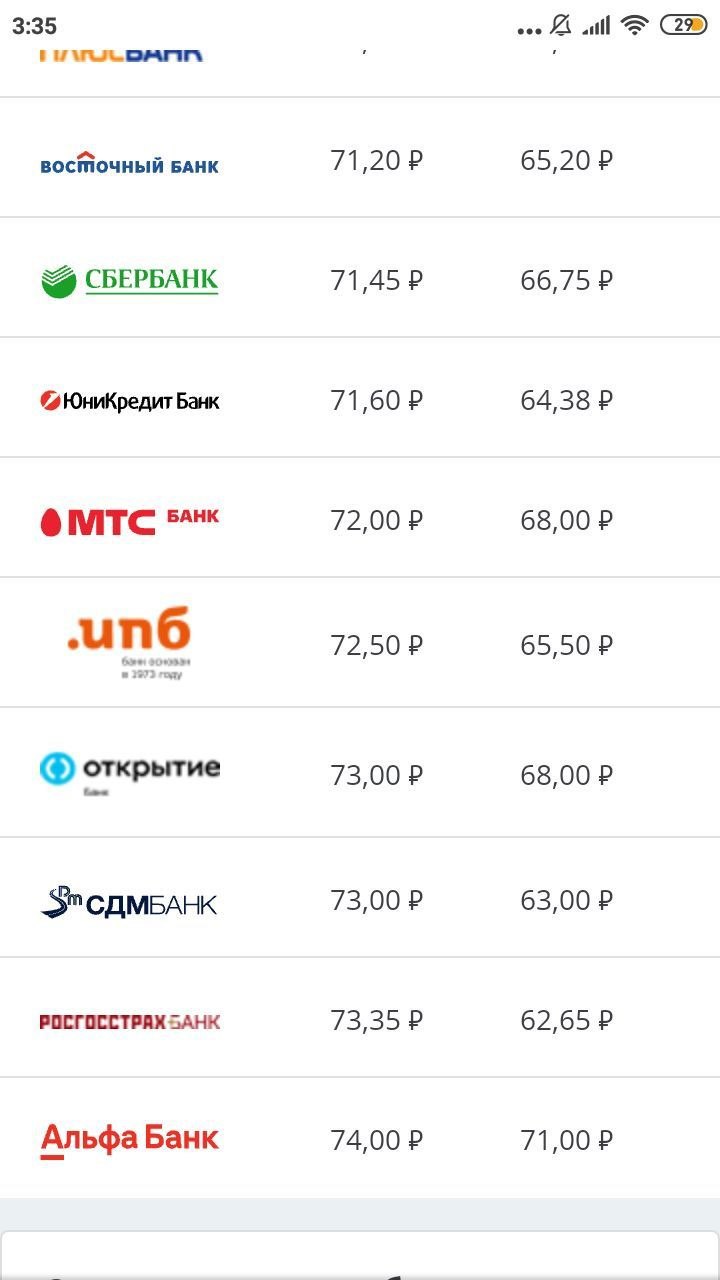Screen dimensions: 720x1280
Task: Open the Восточный Банк row
Action: [x=360, y=158]
